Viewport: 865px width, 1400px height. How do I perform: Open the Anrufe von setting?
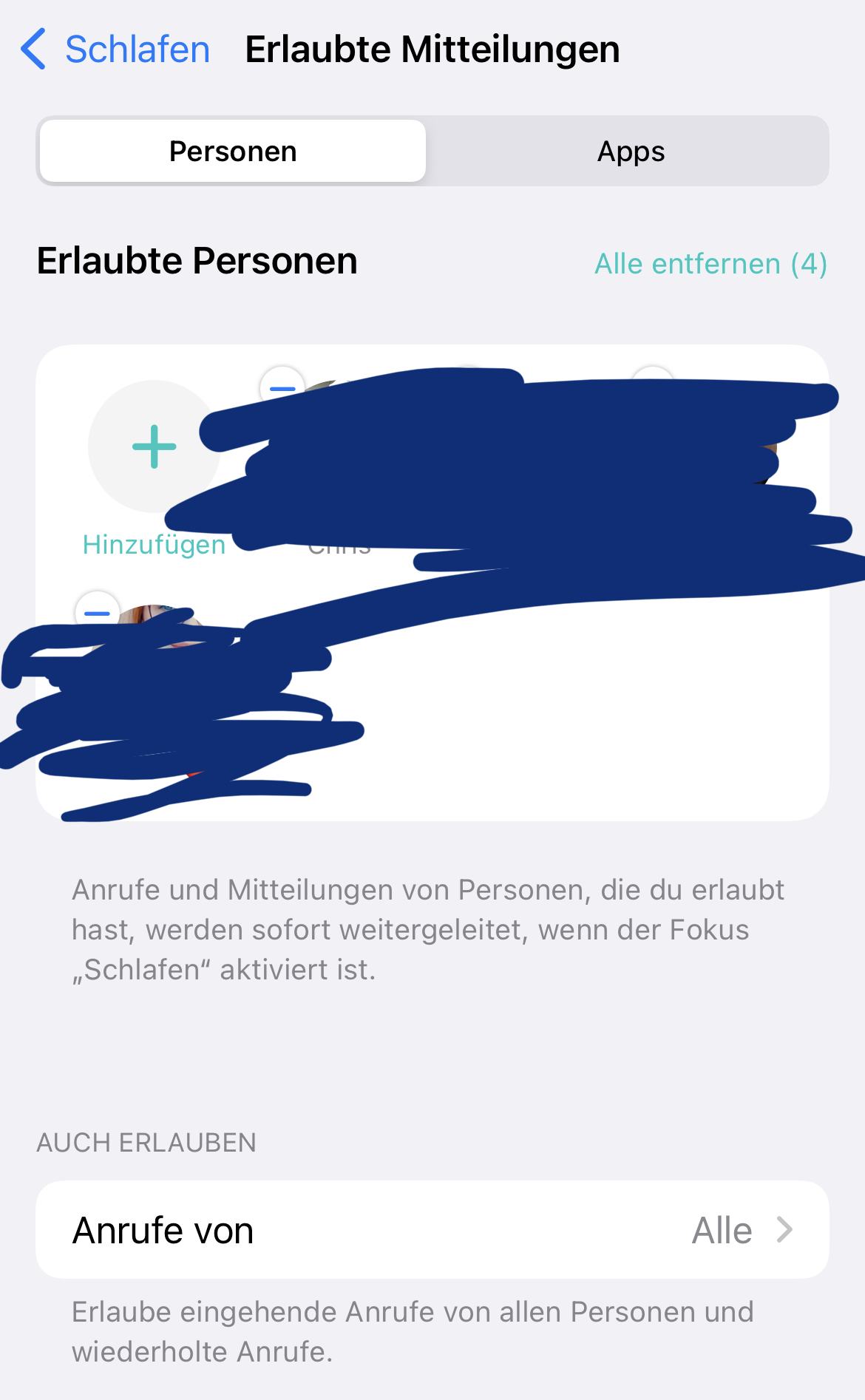click(432, 1230)
